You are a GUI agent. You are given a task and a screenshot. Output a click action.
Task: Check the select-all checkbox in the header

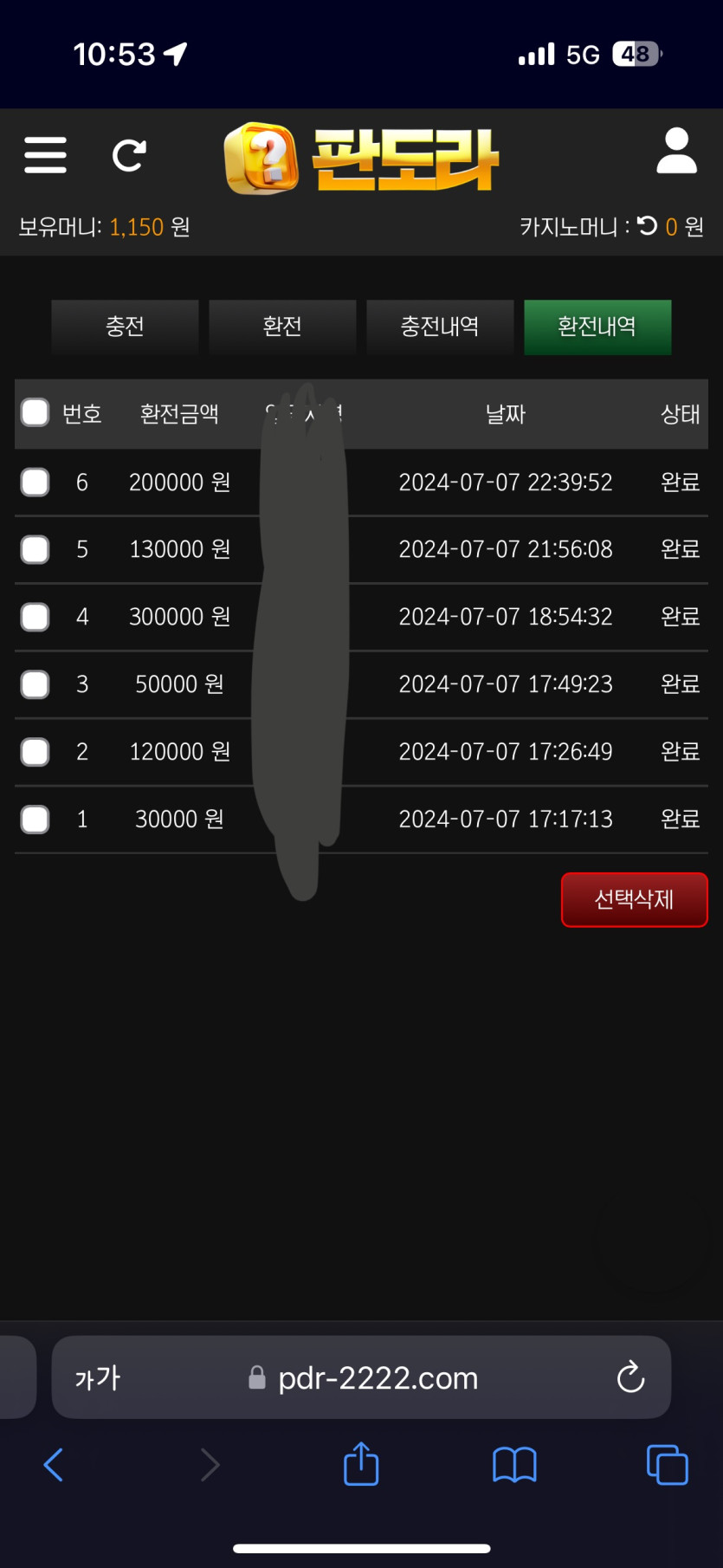(36, 413)
